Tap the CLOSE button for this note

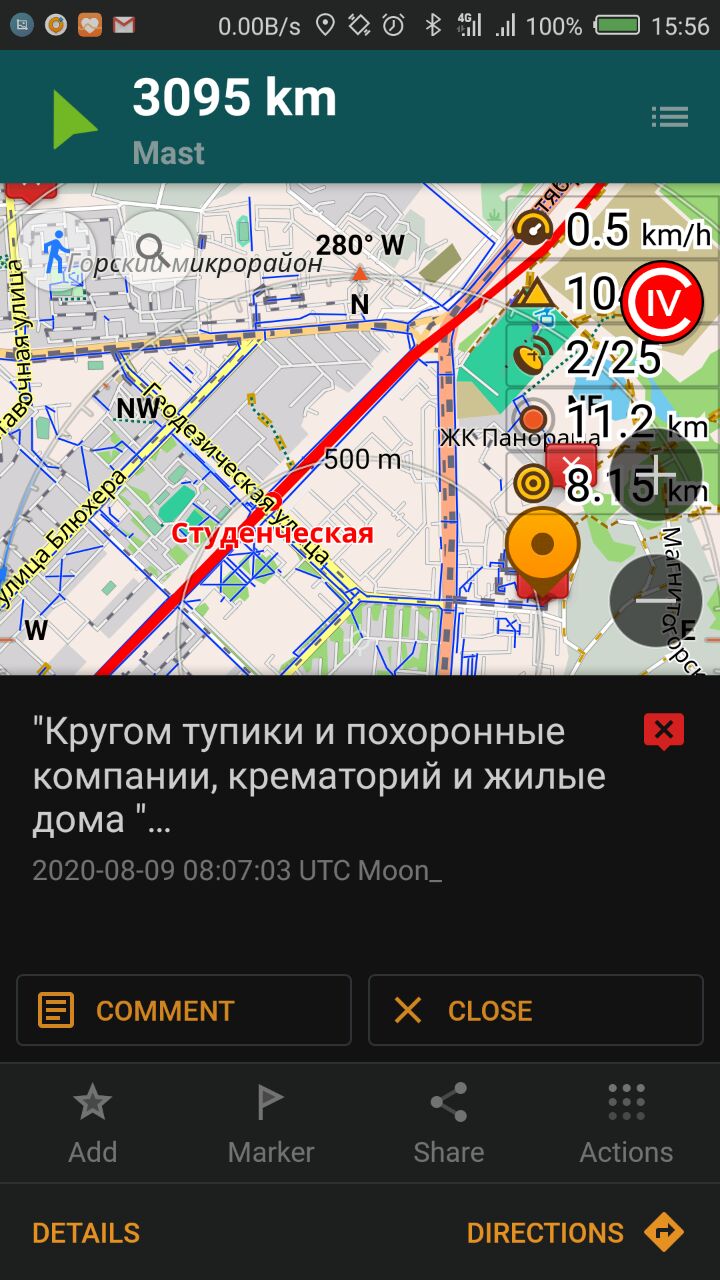pyautogui.click(x=535, y=1010)
